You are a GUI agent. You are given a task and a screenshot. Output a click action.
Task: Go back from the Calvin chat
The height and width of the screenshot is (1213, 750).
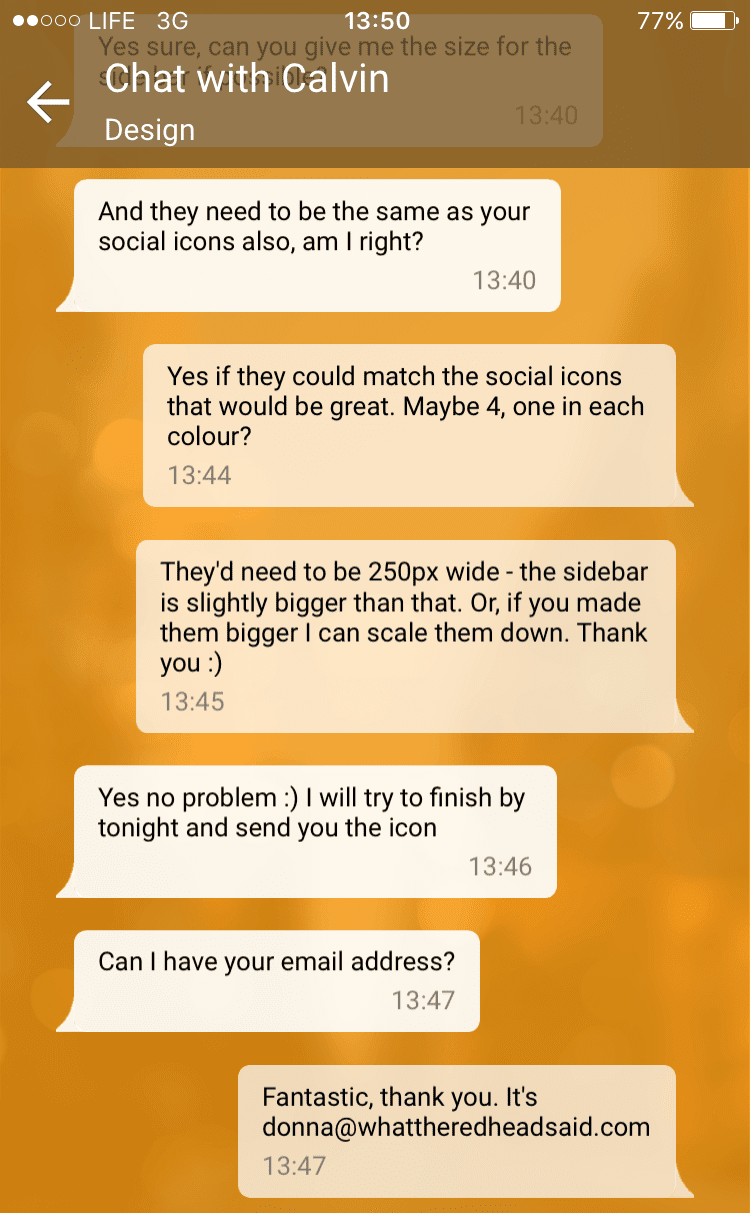(48, 103)
